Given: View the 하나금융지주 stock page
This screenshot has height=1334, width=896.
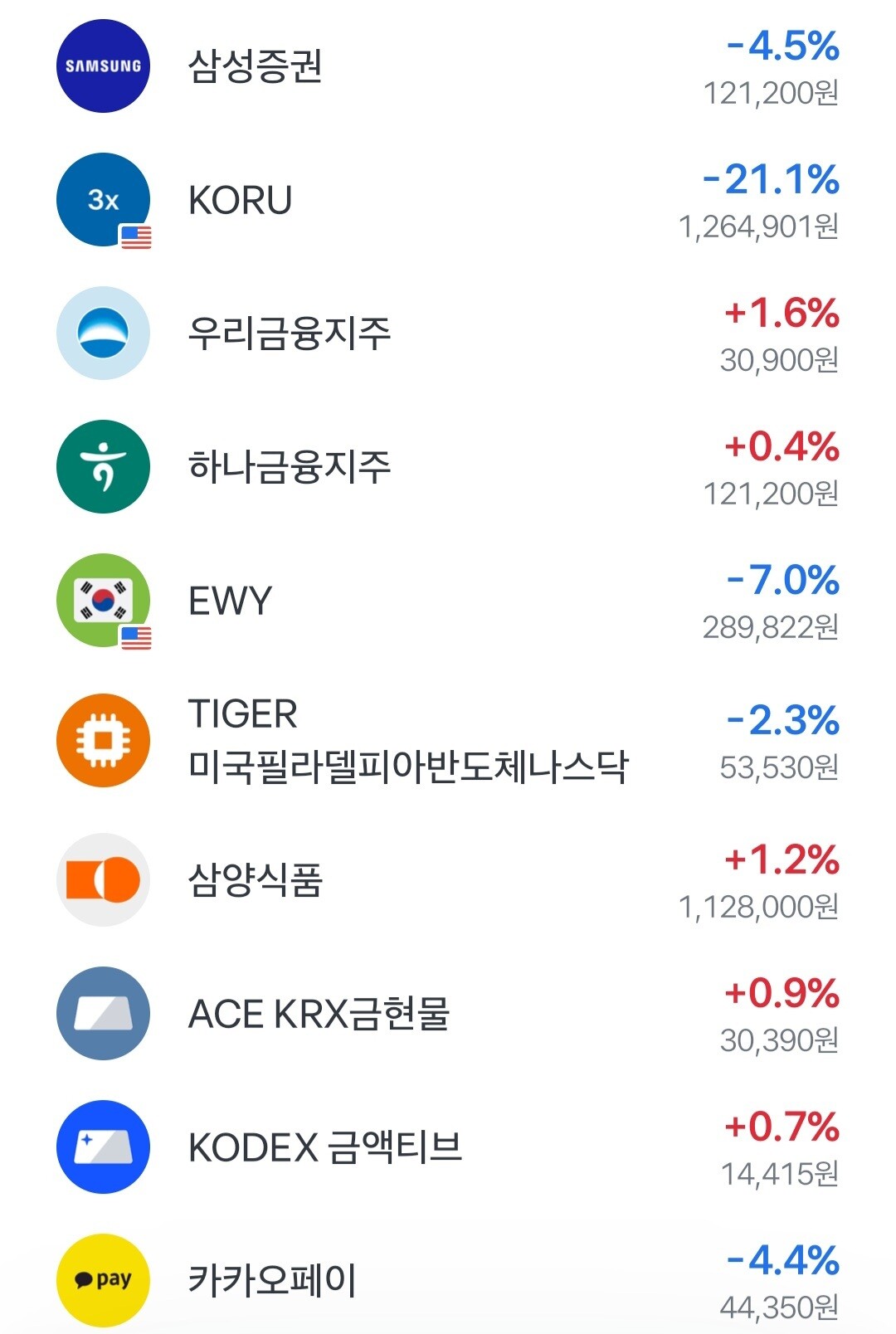Looking at the screenshot, I should click(448, 467).
